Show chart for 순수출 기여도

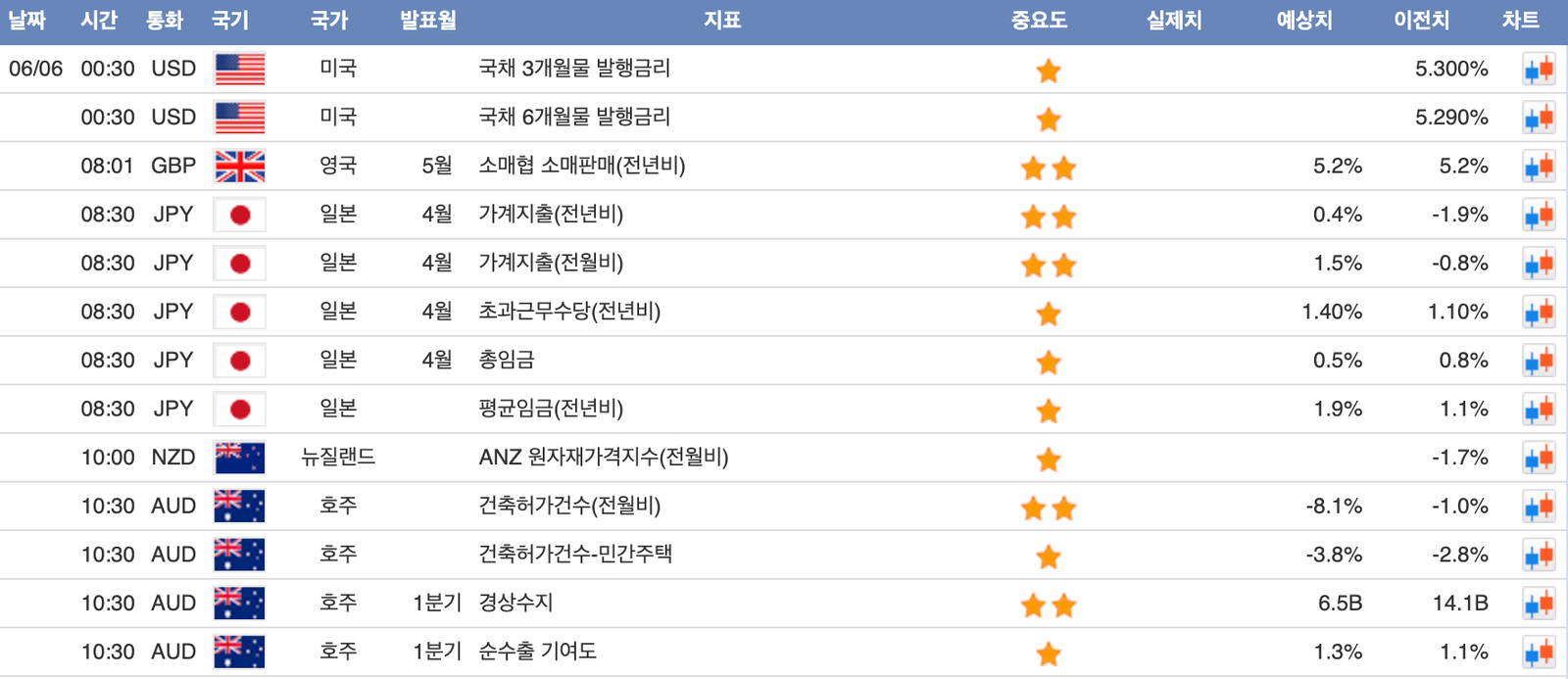coord(1539,653)
